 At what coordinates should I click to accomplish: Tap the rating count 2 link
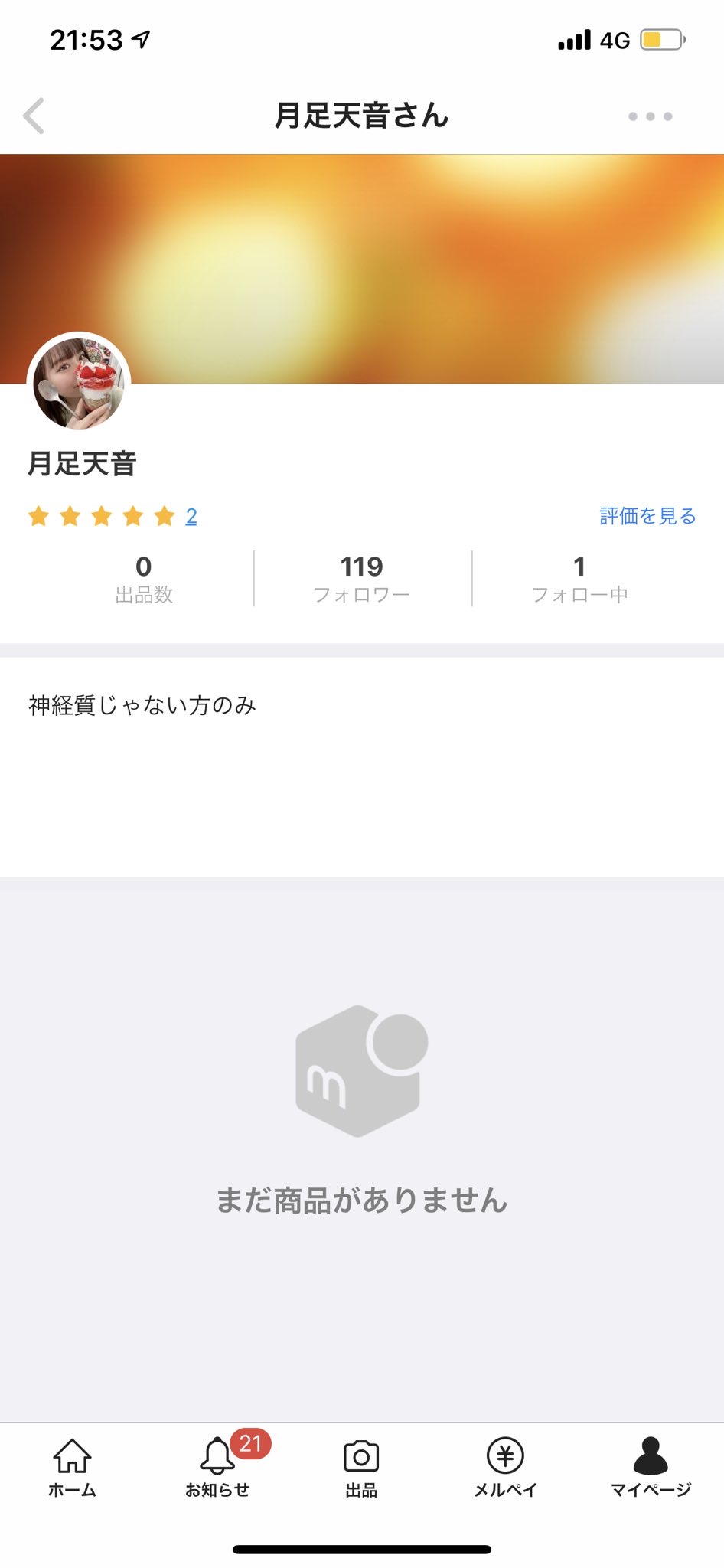pyautogui.click(x=191, y=517)
